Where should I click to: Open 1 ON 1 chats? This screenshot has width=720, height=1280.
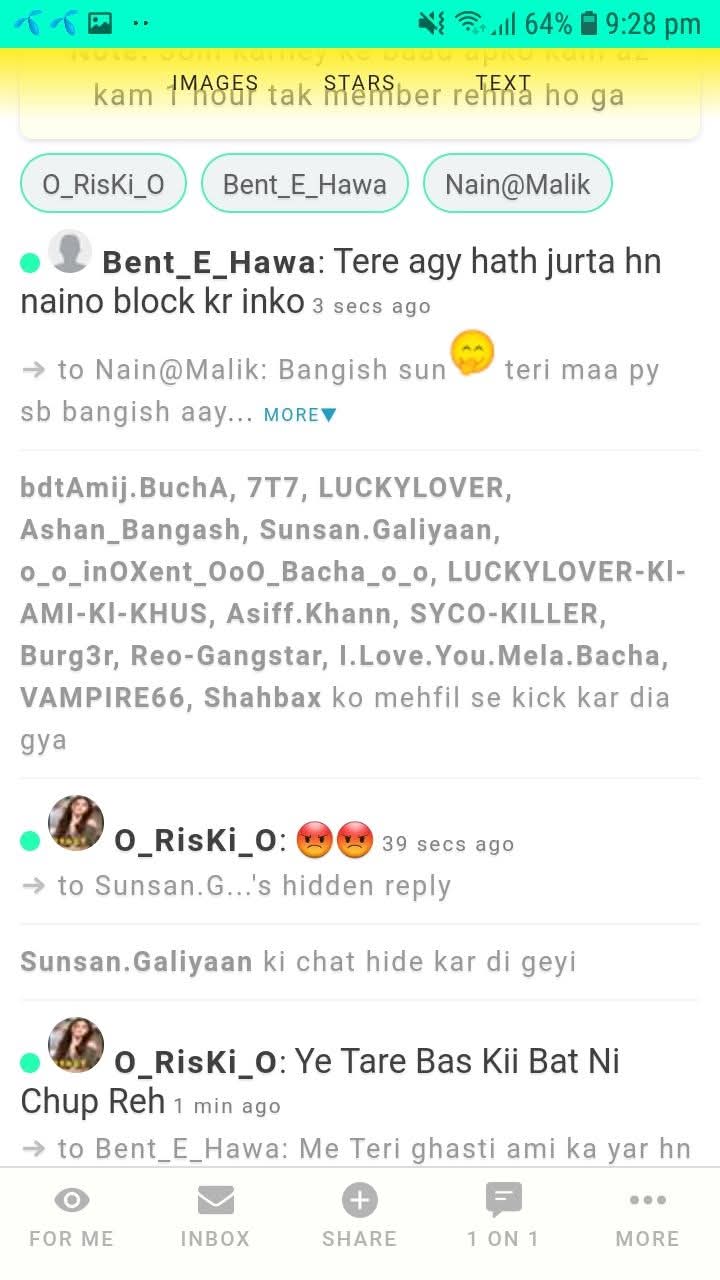[x=504, y=1217]
